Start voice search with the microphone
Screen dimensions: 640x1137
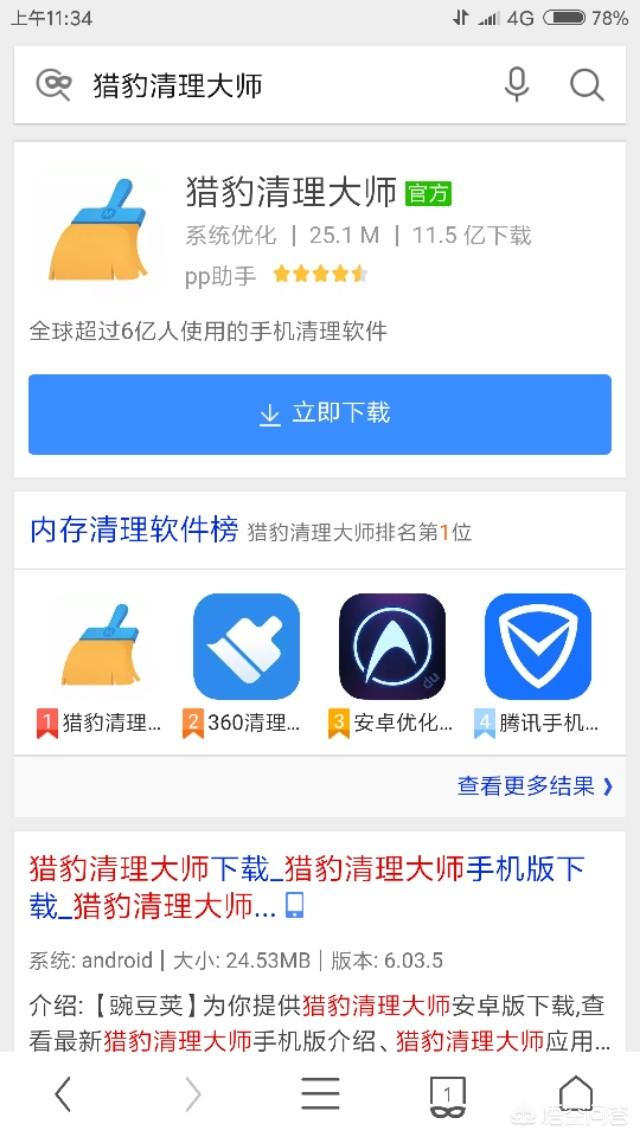coord(516,85)
